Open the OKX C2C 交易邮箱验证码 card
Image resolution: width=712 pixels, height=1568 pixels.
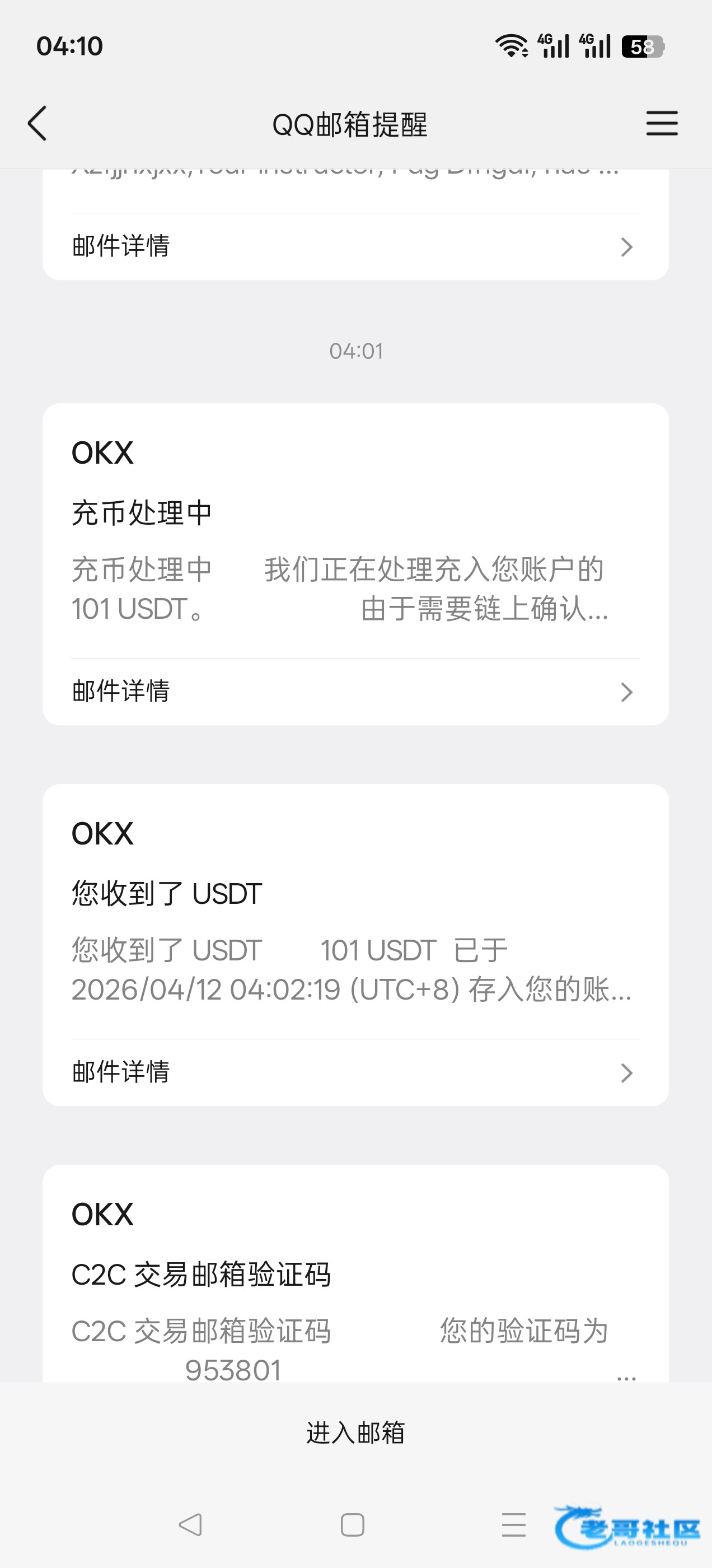coord(355,1275)
